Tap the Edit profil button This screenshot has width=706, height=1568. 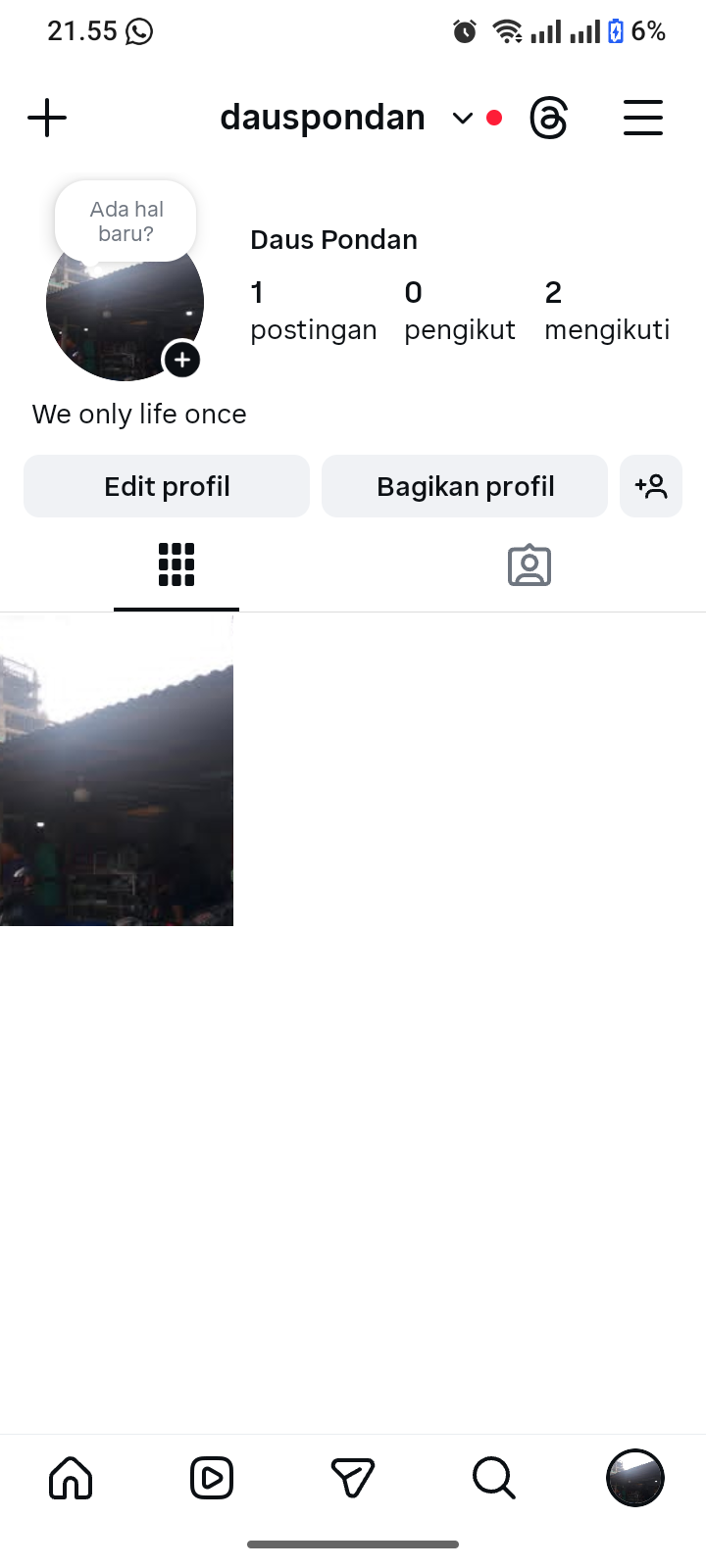167,486
